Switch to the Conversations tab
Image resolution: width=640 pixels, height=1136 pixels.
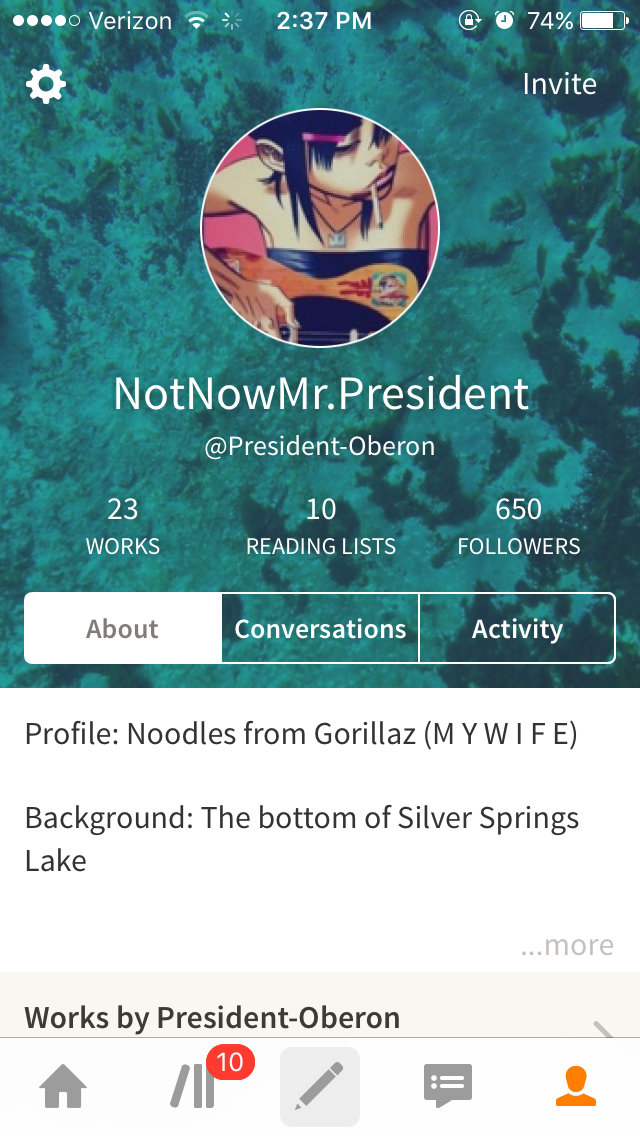320,629
